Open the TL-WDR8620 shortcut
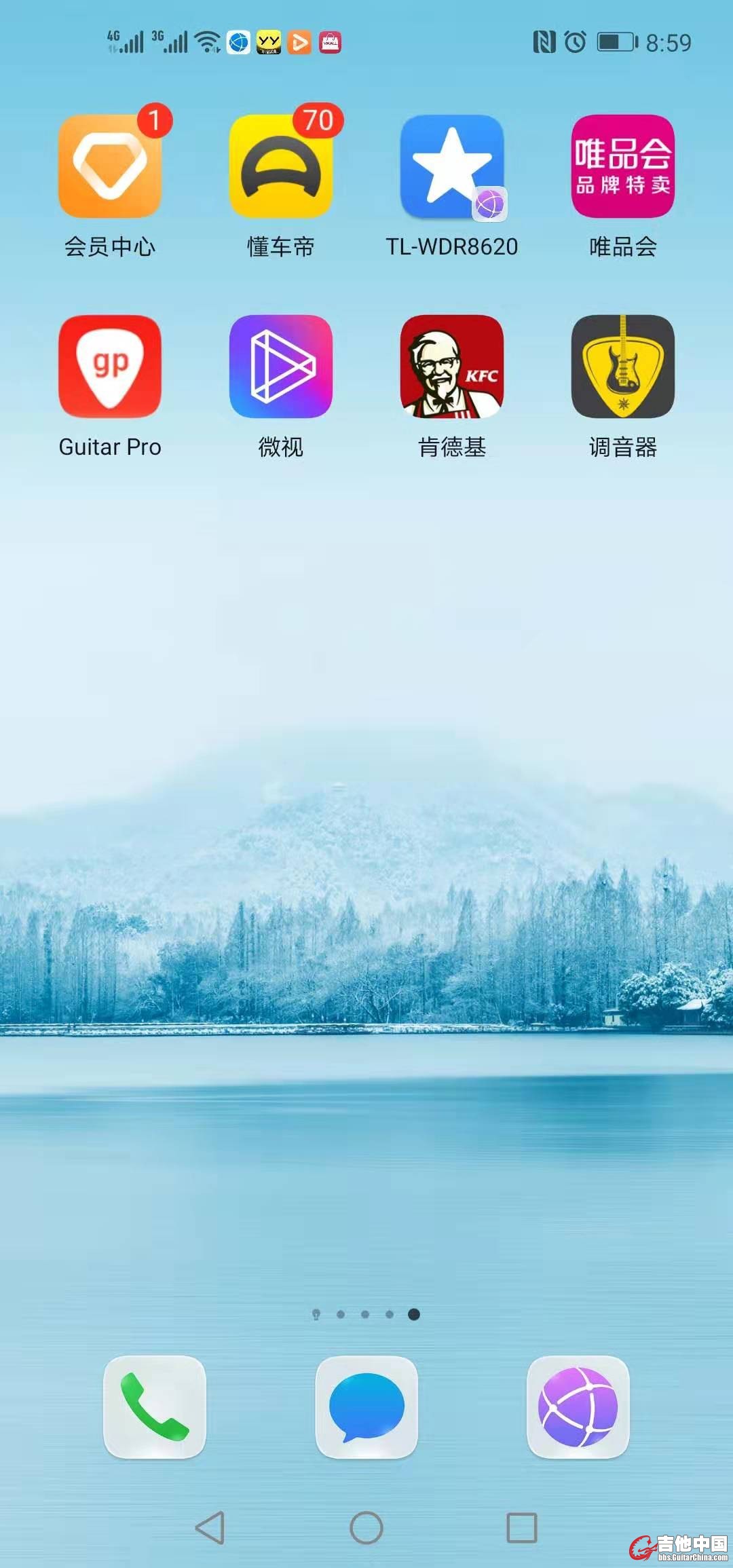Screen dimensions: 733x1568 [x=452, y=167]
